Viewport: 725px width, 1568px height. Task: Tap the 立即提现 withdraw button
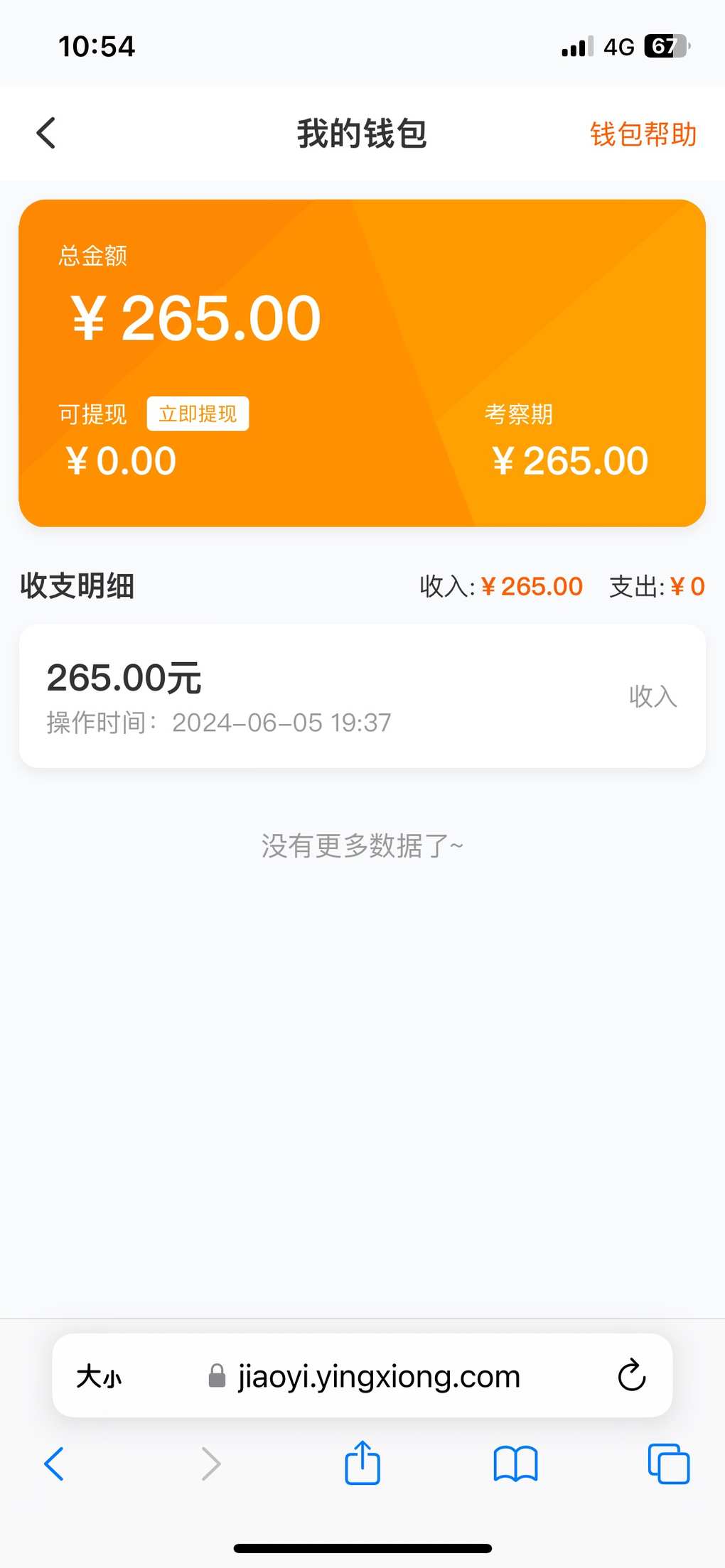[x=198, y=413]
